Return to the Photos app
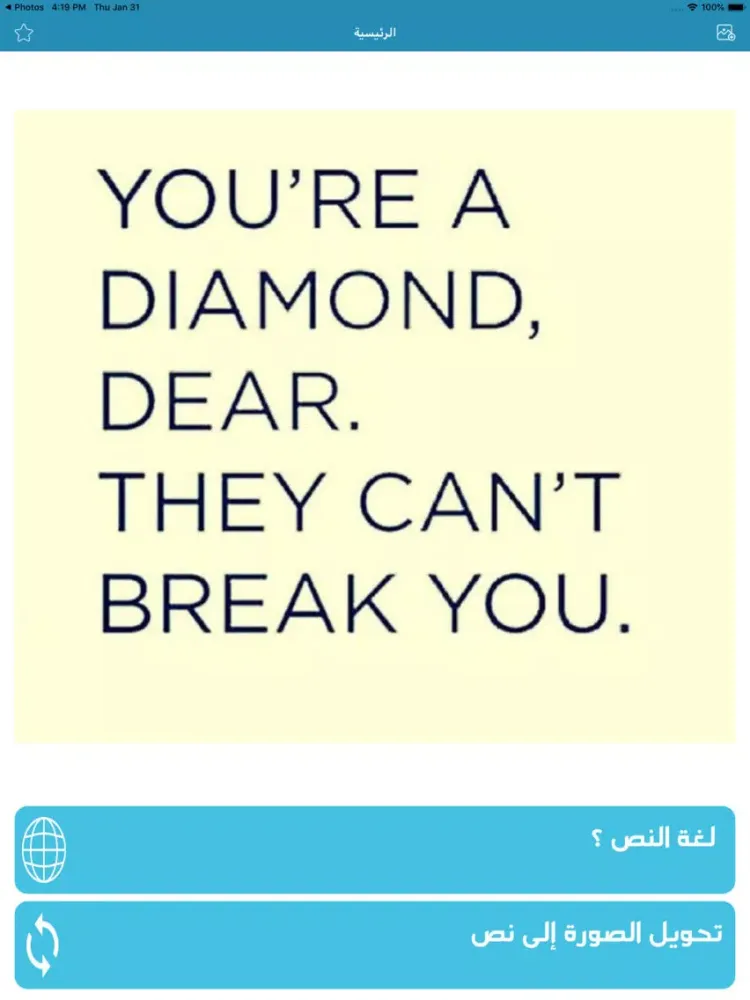Viewport: 750px width, 1000px height. click(24, 7)
